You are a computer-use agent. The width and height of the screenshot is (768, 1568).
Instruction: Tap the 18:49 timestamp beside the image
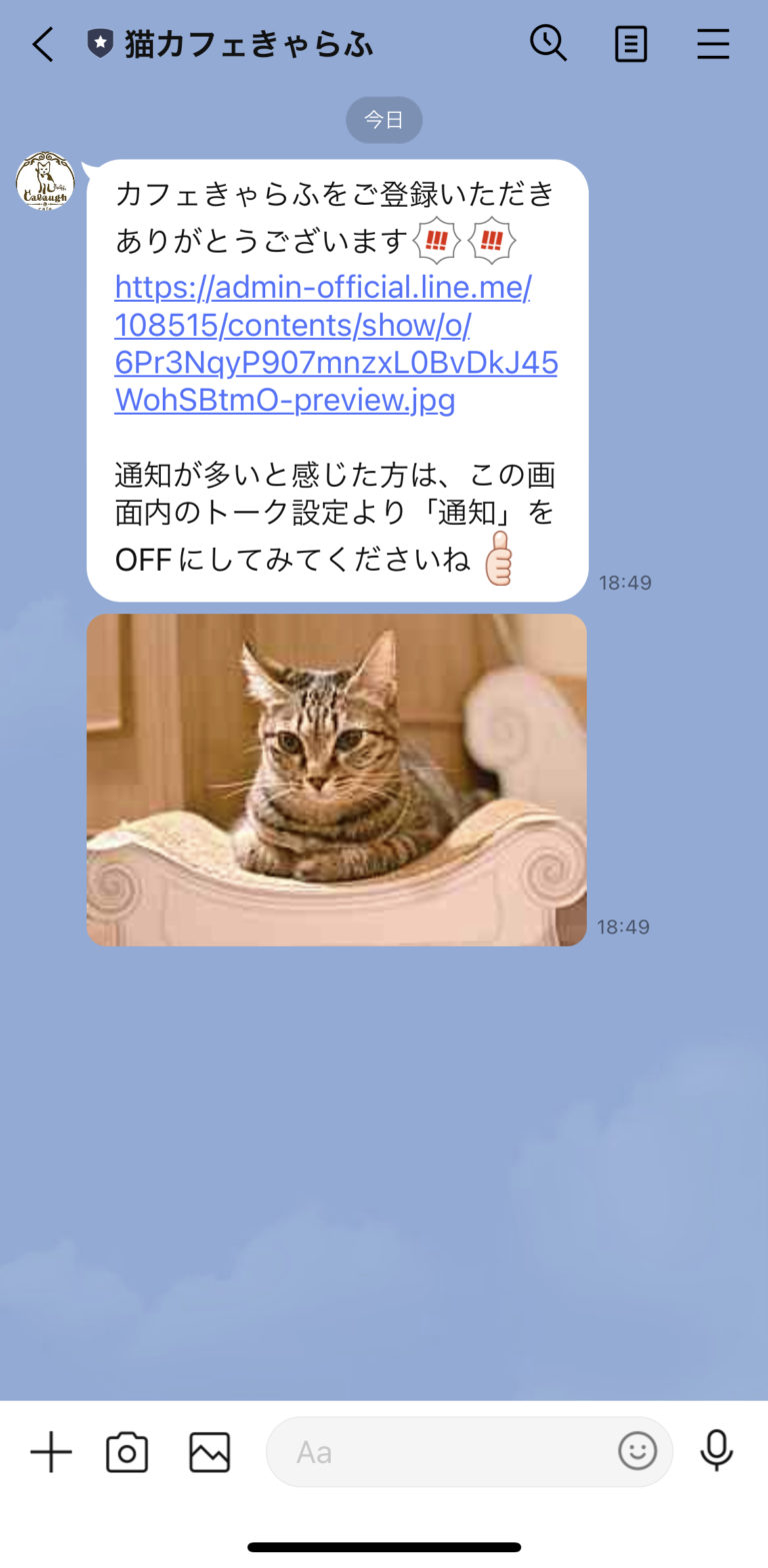click(x=626, y=926)
